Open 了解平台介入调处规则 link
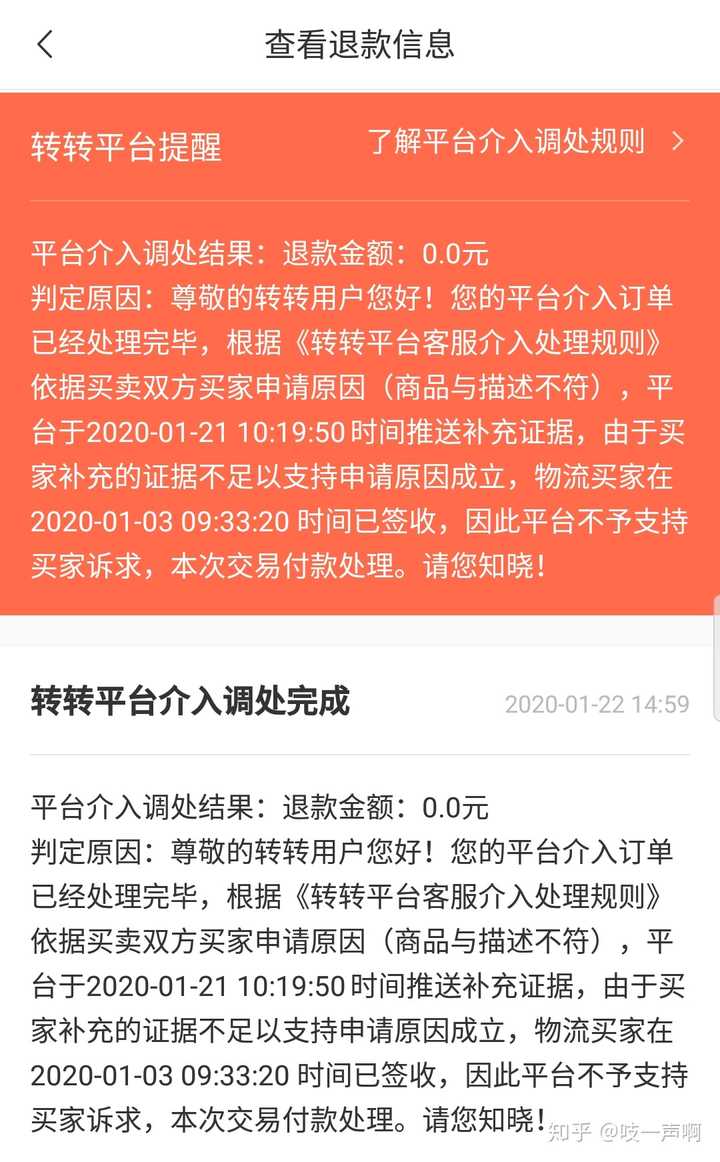This screenshot has width=720, height=1162. pyautogui.click(x=524, y=142)
